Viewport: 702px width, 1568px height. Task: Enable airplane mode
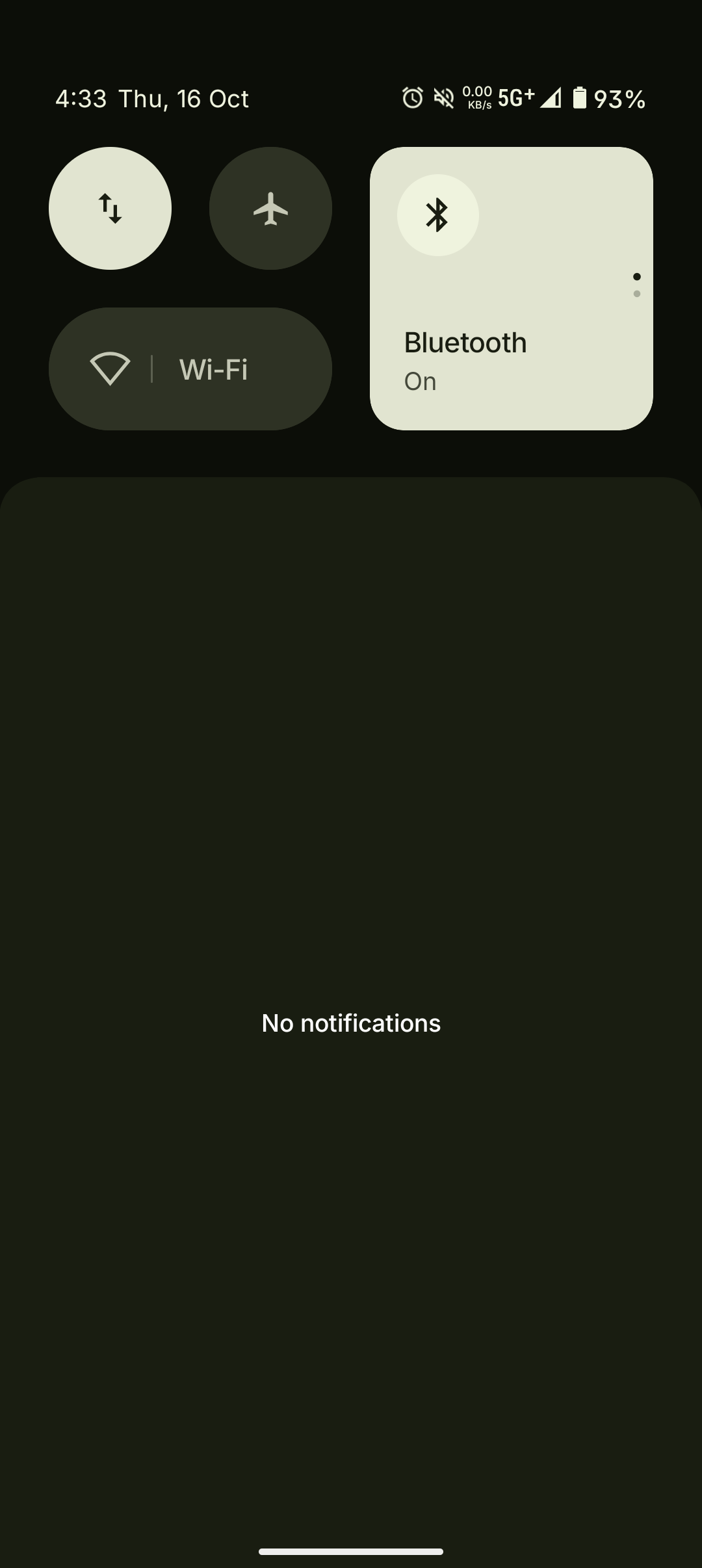[270, 208]
